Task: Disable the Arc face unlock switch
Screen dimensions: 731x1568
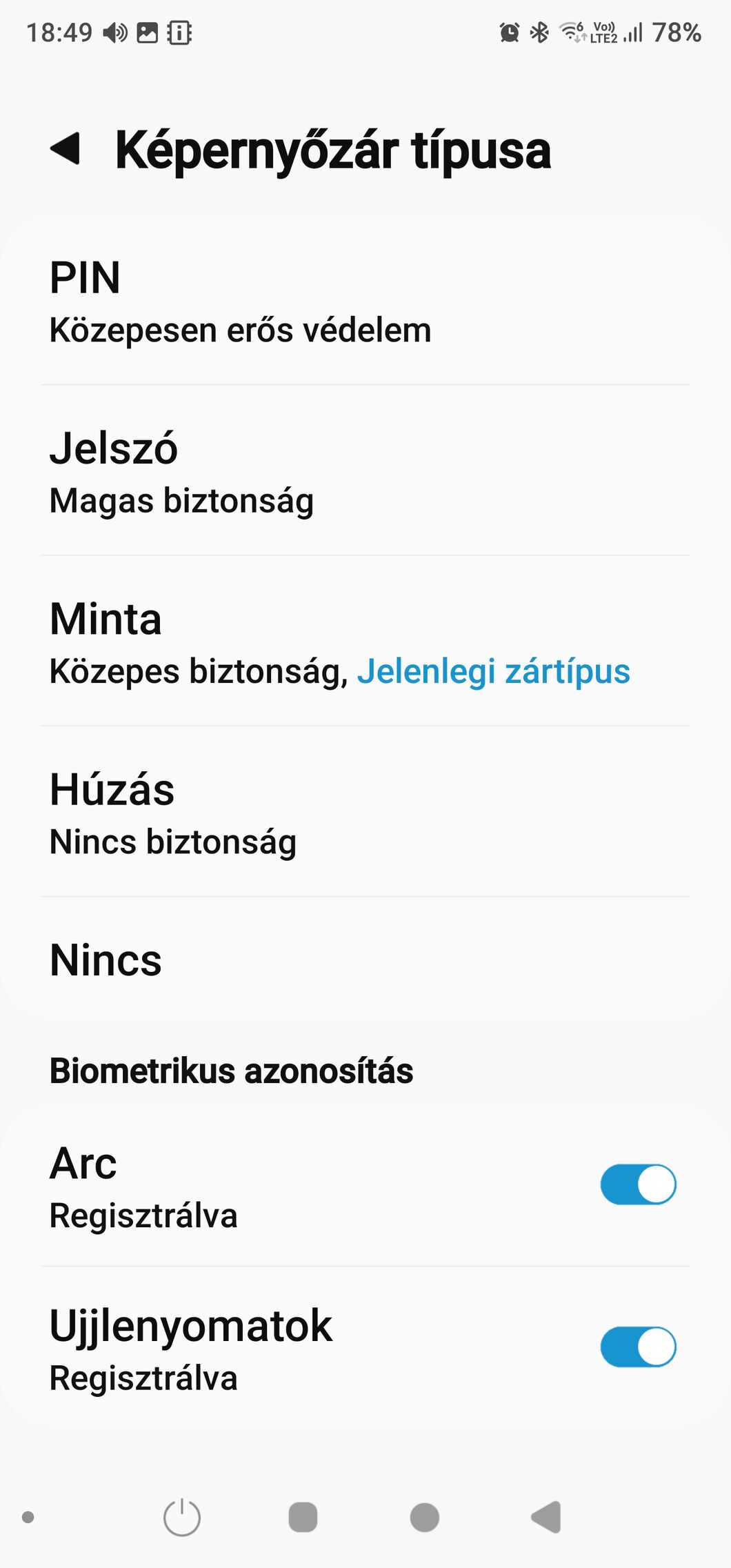Action: coord(638,1184)
